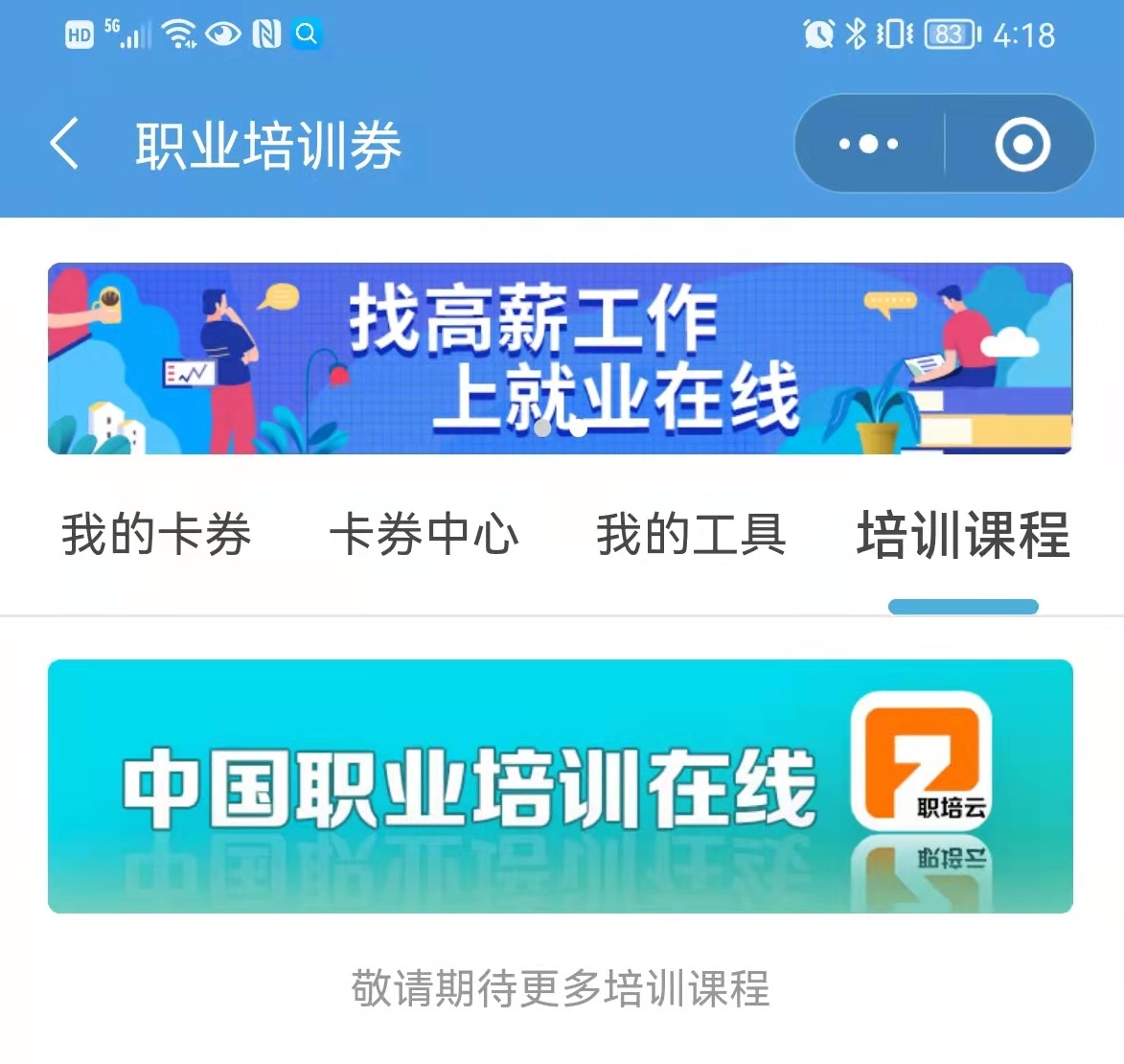Close the mini program via circle icon
The height and width of the screenshot is (1064, 1124).
(1021, 145)
